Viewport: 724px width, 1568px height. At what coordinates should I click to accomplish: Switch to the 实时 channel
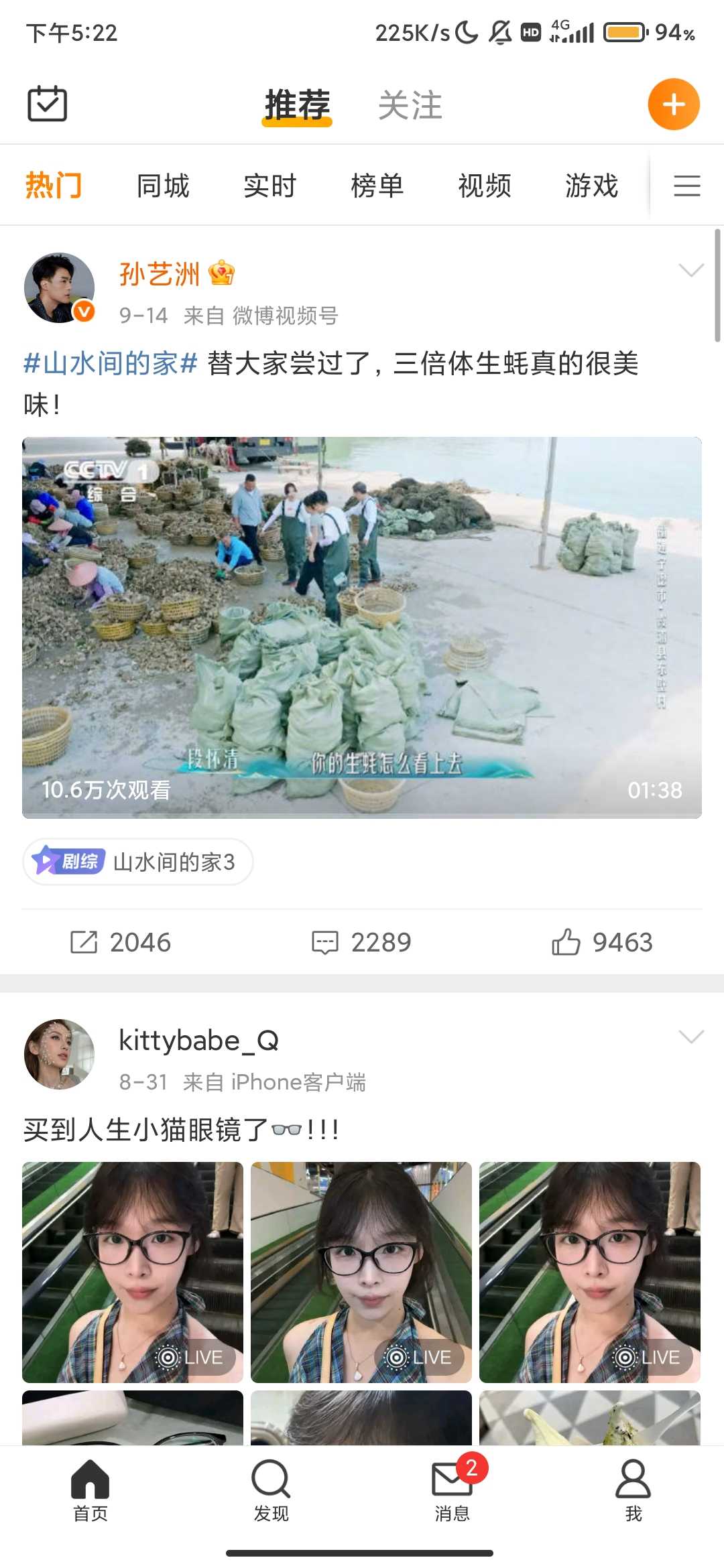tap(270, 186)
